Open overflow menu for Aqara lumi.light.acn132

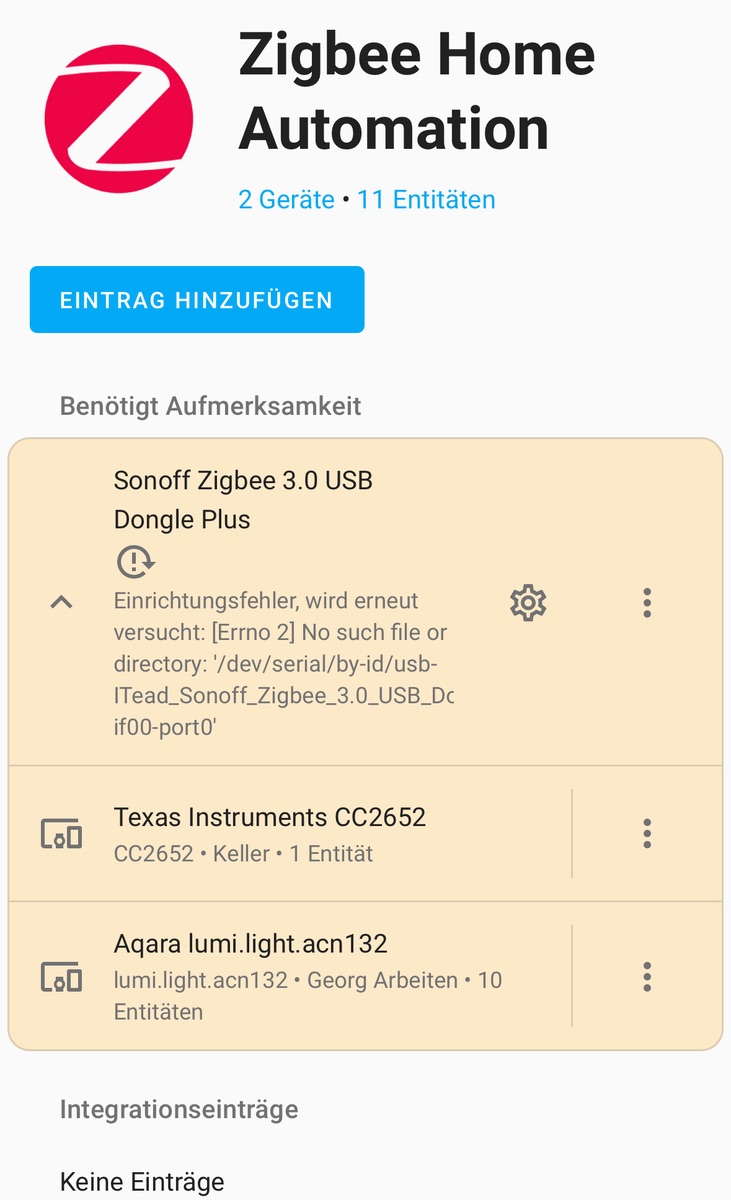(x=647, y=976)
